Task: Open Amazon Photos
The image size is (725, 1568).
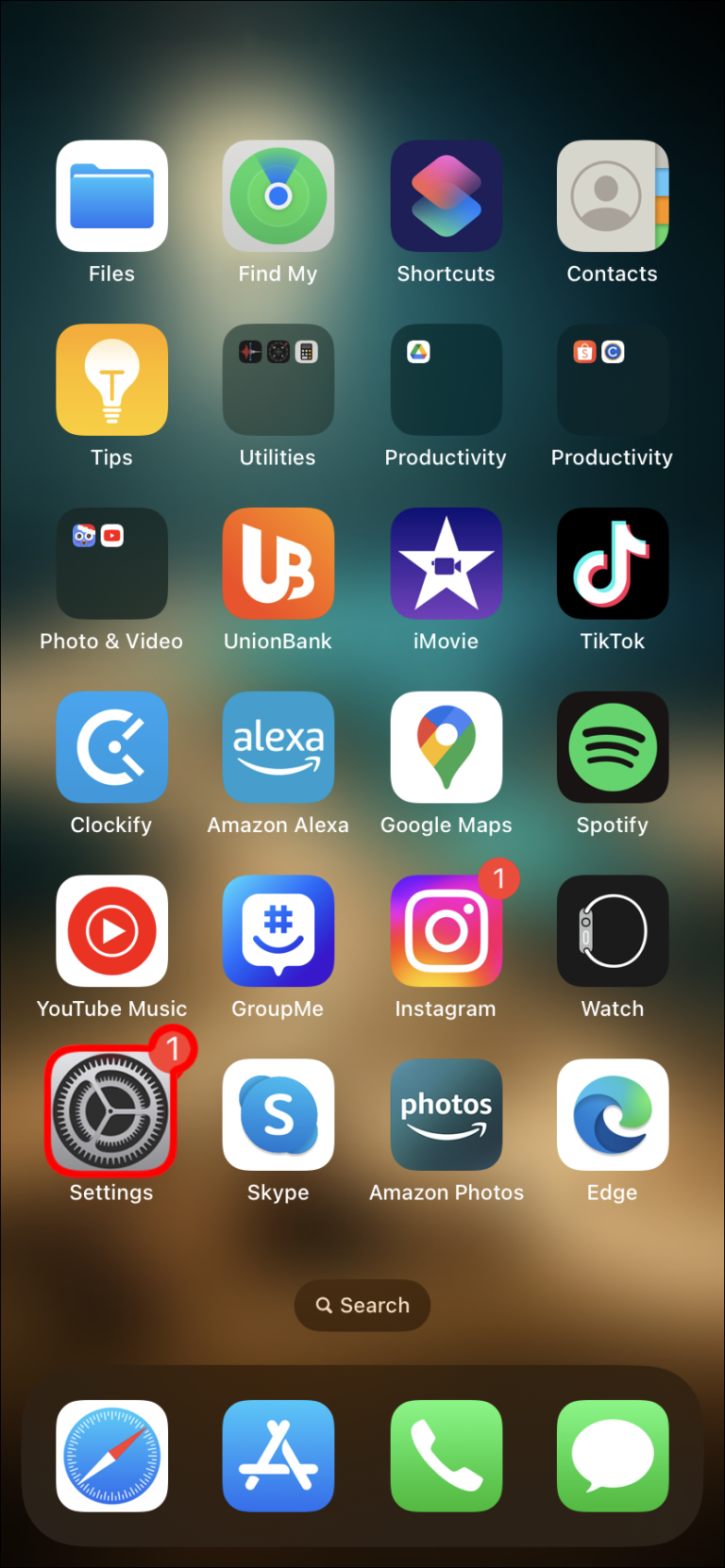Action: pyautogui.click(x=446, y=1114)
